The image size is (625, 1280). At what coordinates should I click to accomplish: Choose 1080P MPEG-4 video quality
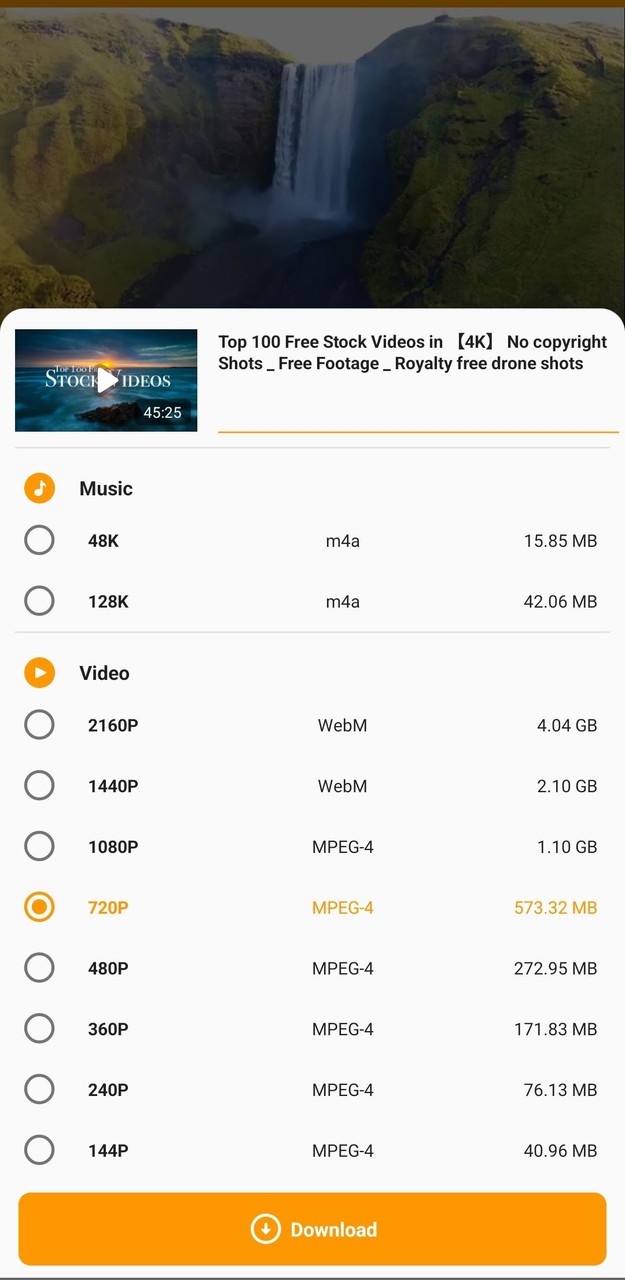click(39, 847)
